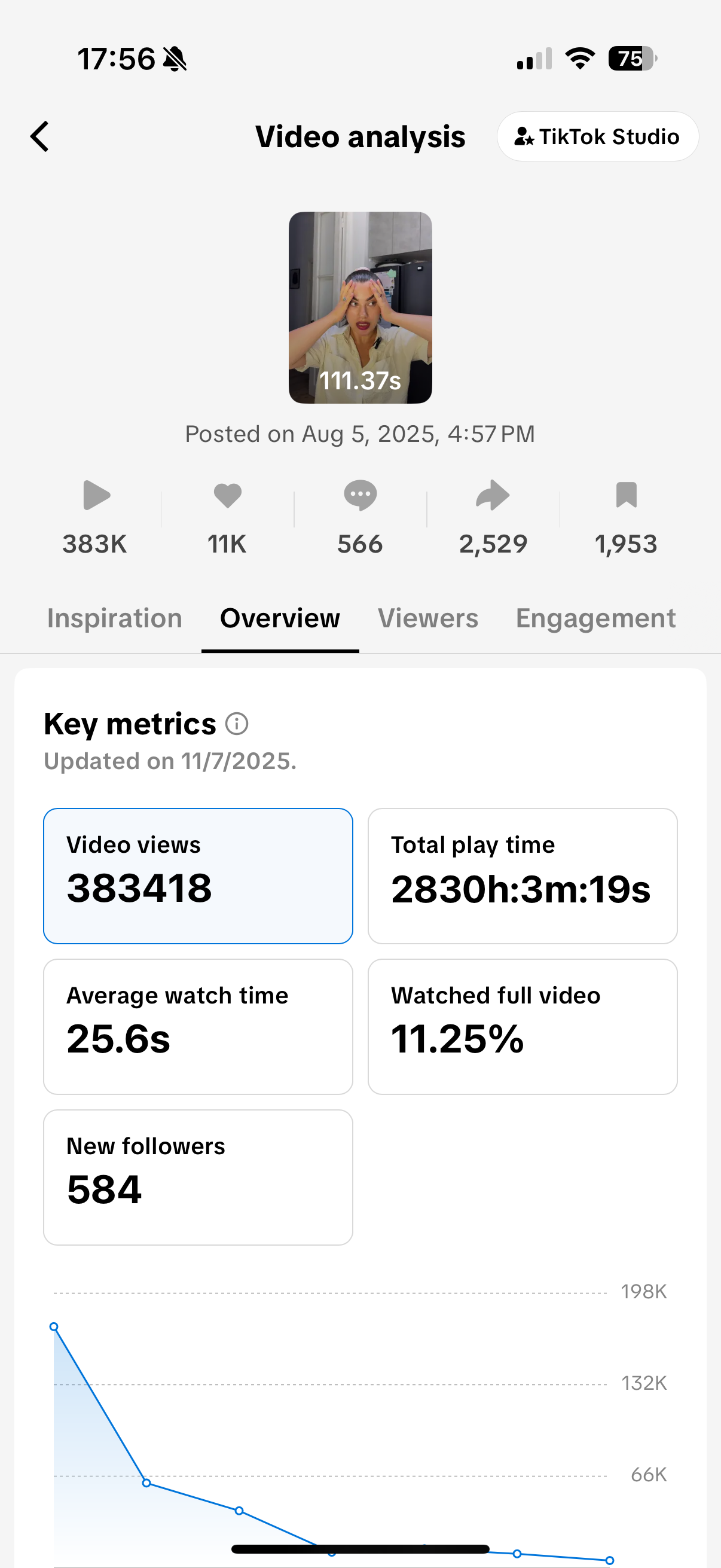This screenshot has width=721, height=1568.
Task: Go back from Video analysis
Action: coord(40,136)
